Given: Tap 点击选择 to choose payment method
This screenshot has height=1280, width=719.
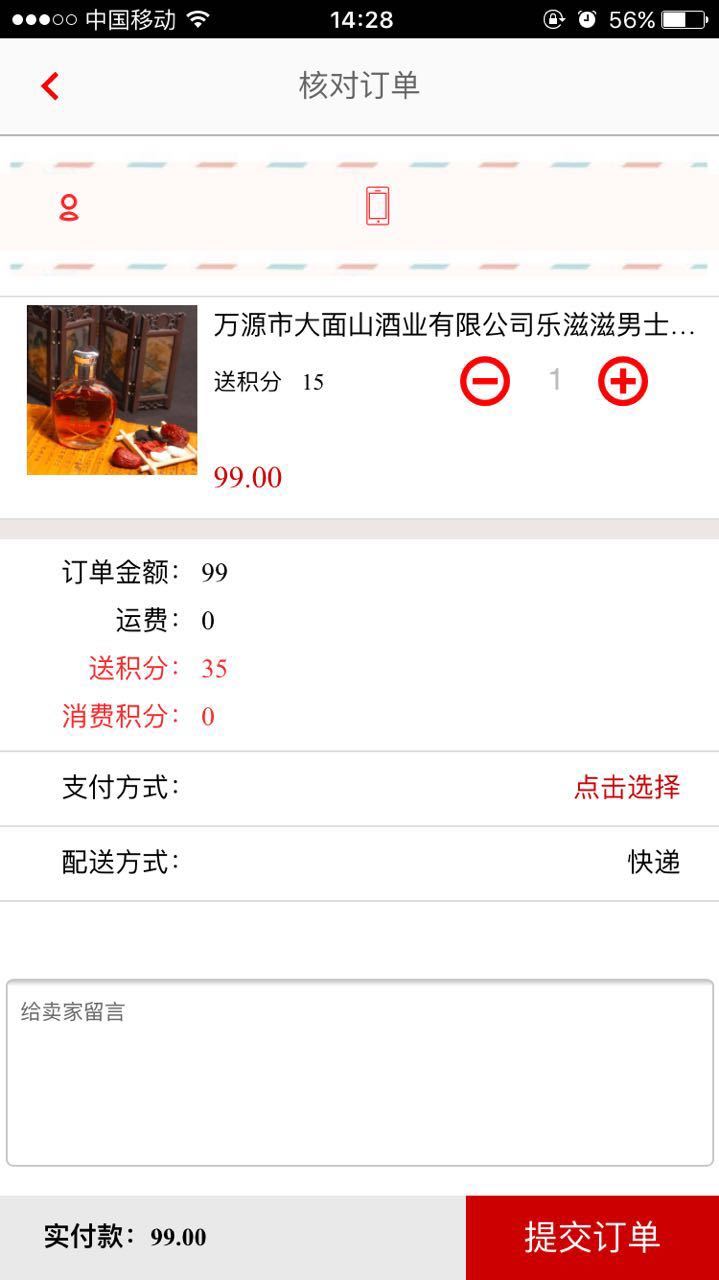Looking at the screenshot, I should [x=626, y=787].
